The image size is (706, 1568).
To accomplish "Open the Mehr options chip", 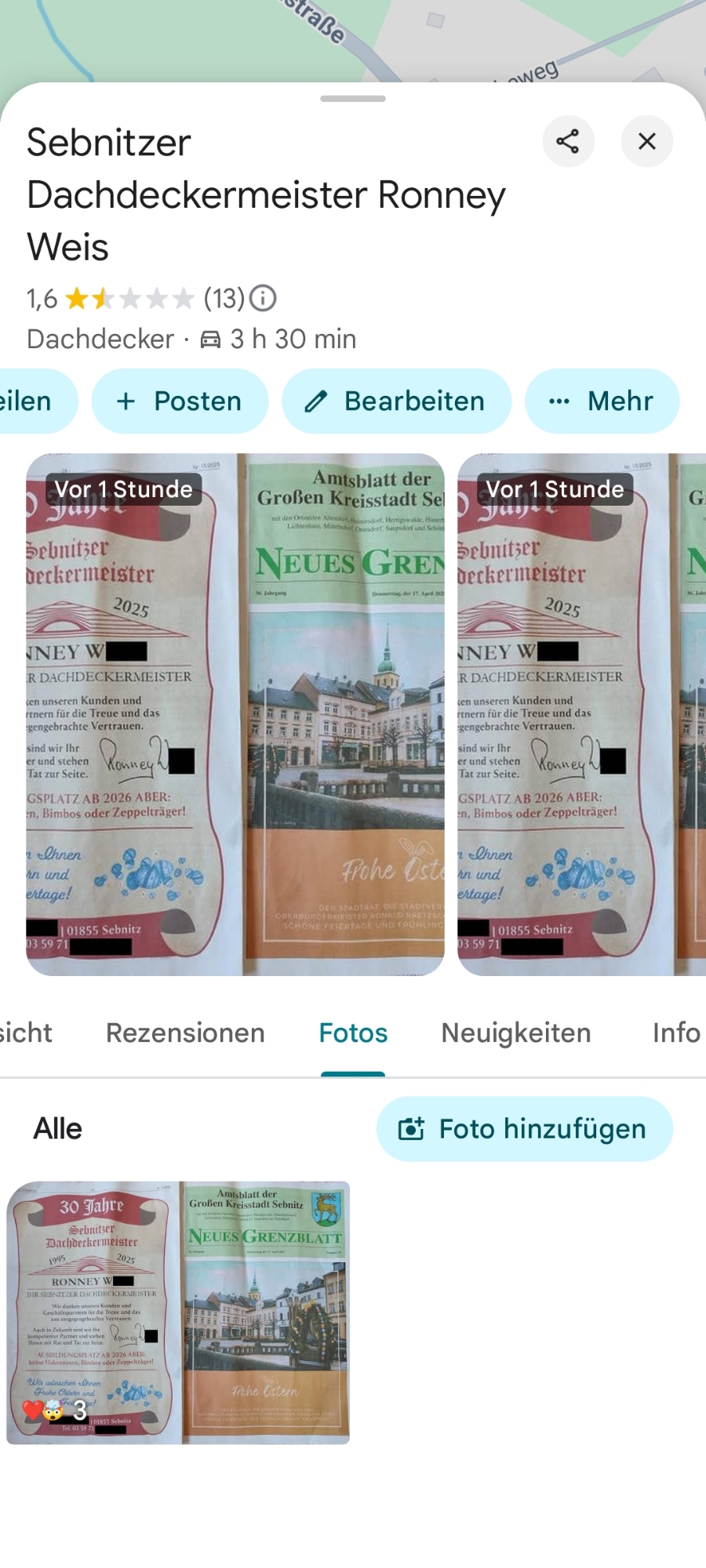I will coord(602,401).
